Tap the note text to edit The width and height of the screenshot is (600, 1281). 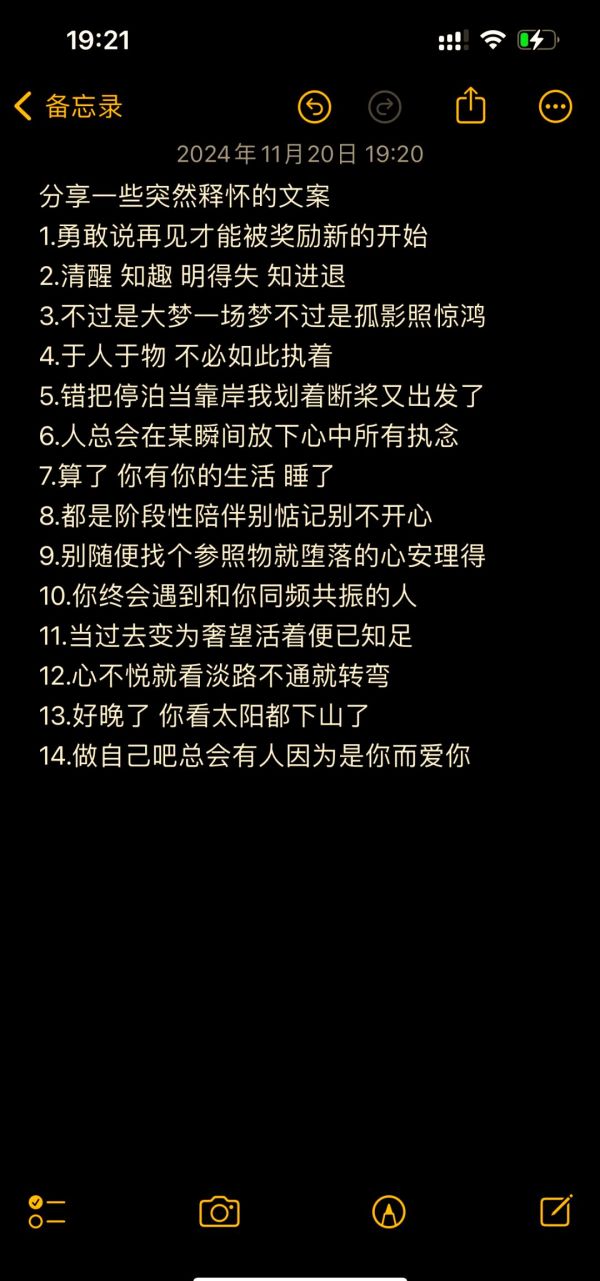click(x=263, y=474)
